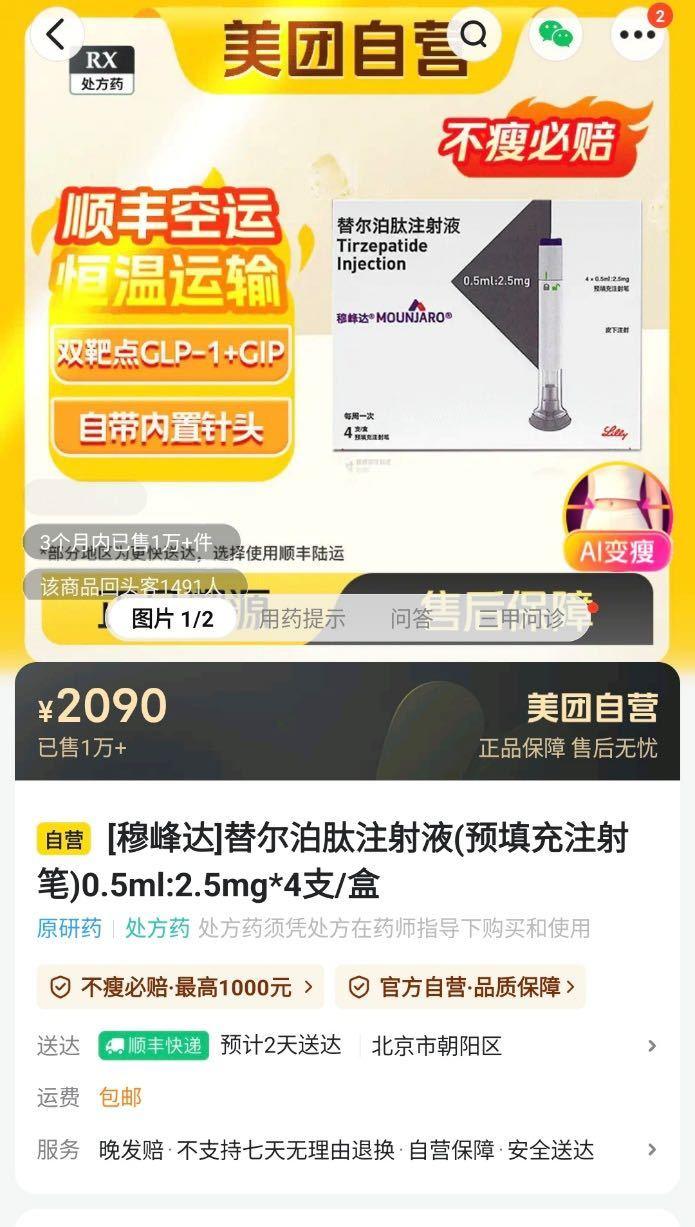Open the three-dot more menu
The image size is (695, 1227).
click(x=637, y=35)
